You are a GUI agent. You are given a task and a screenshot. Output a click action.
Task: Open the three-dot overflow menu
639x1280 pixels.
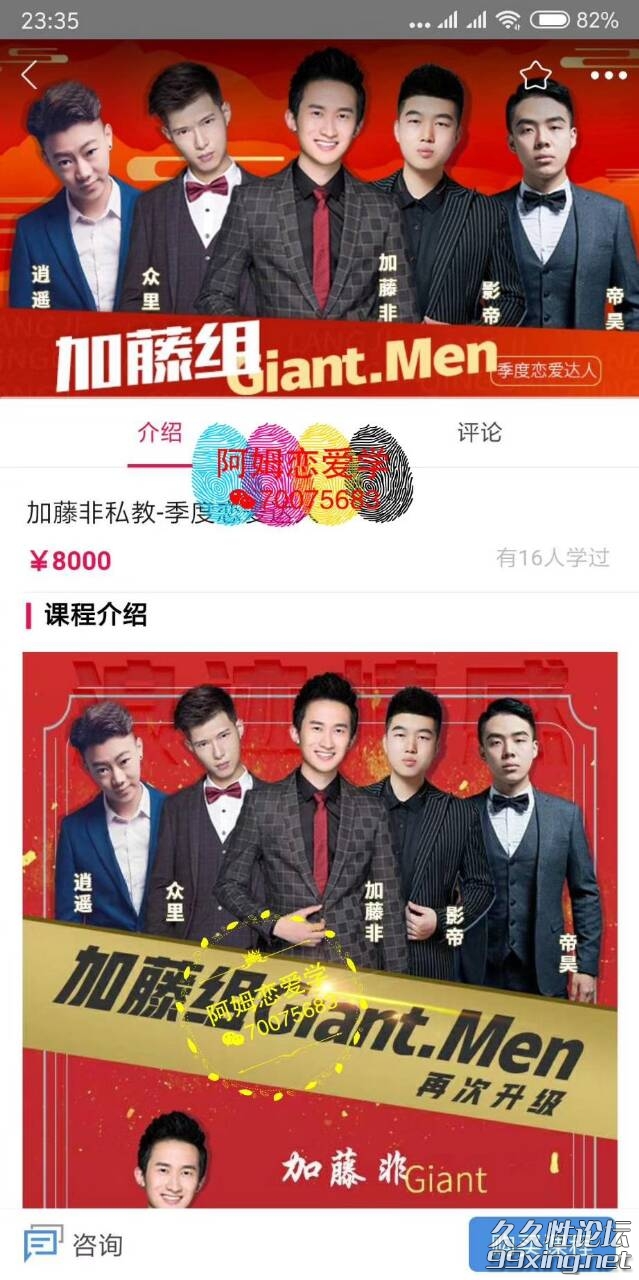[x=608, y=75]
